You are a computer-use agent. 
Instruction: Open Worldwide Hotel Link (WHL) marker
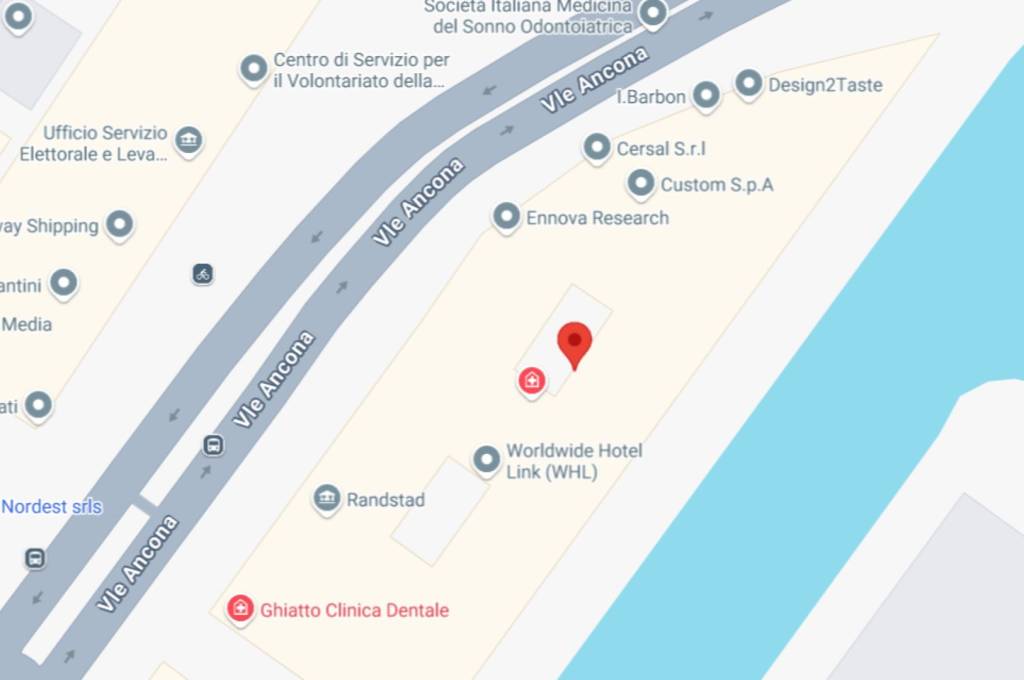[x=487, y=459]
